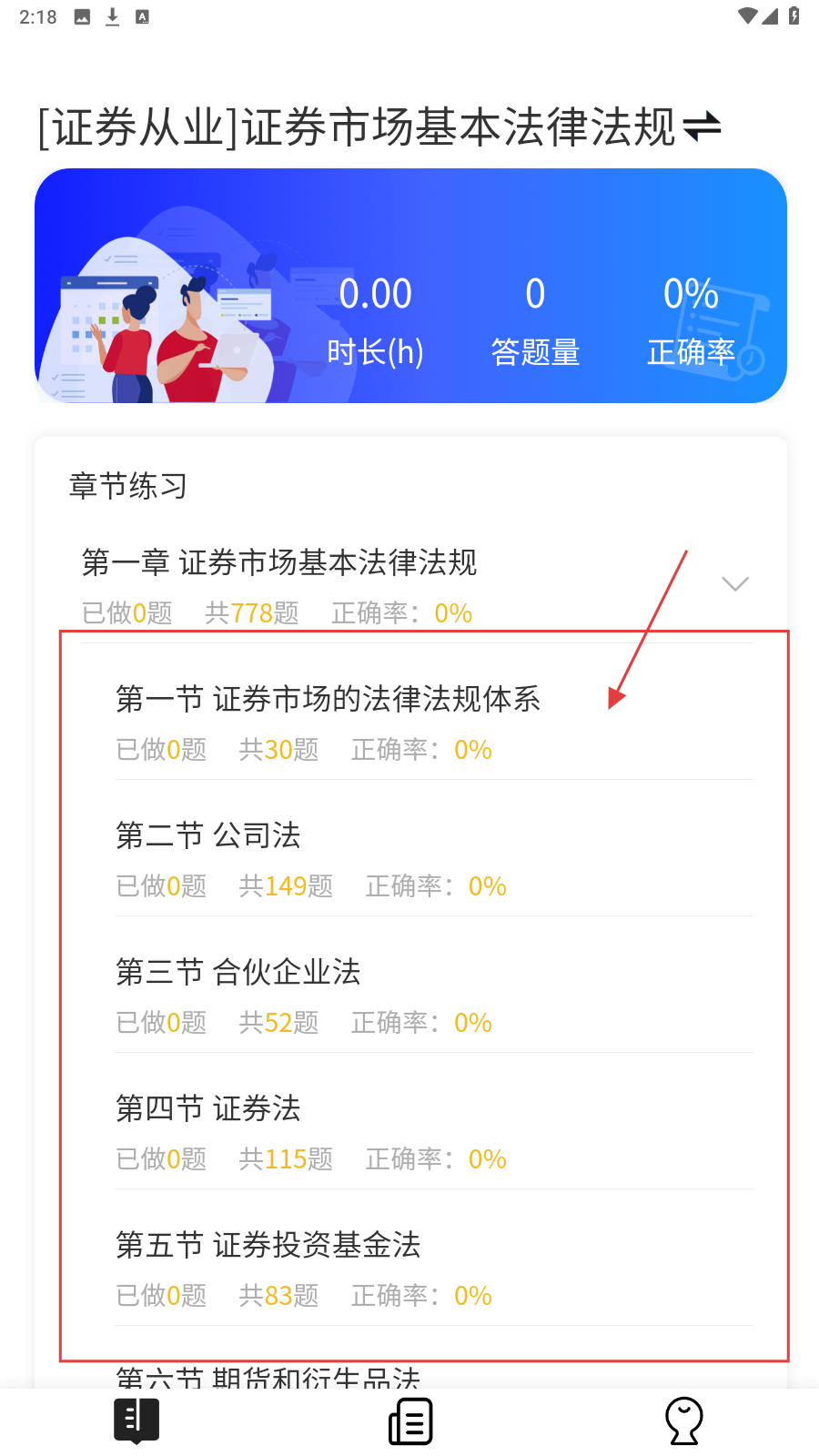819x1456 pixels.
Task: Collapse the 第一章 chapter chevron
Action: coord(734,583)
